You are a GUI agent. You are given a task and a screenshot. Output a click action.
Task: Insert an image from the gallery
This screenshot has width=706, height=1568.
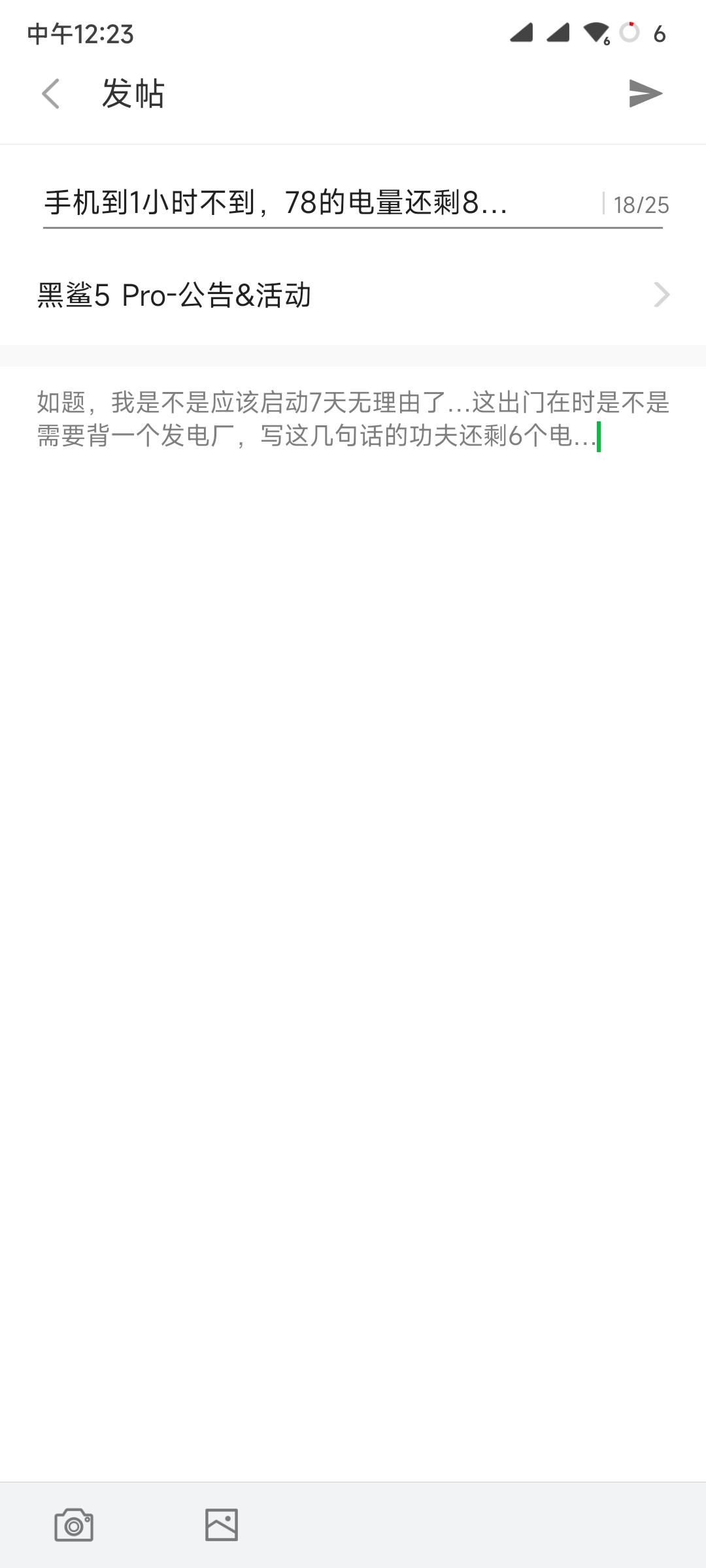(x=222, y=1525)
